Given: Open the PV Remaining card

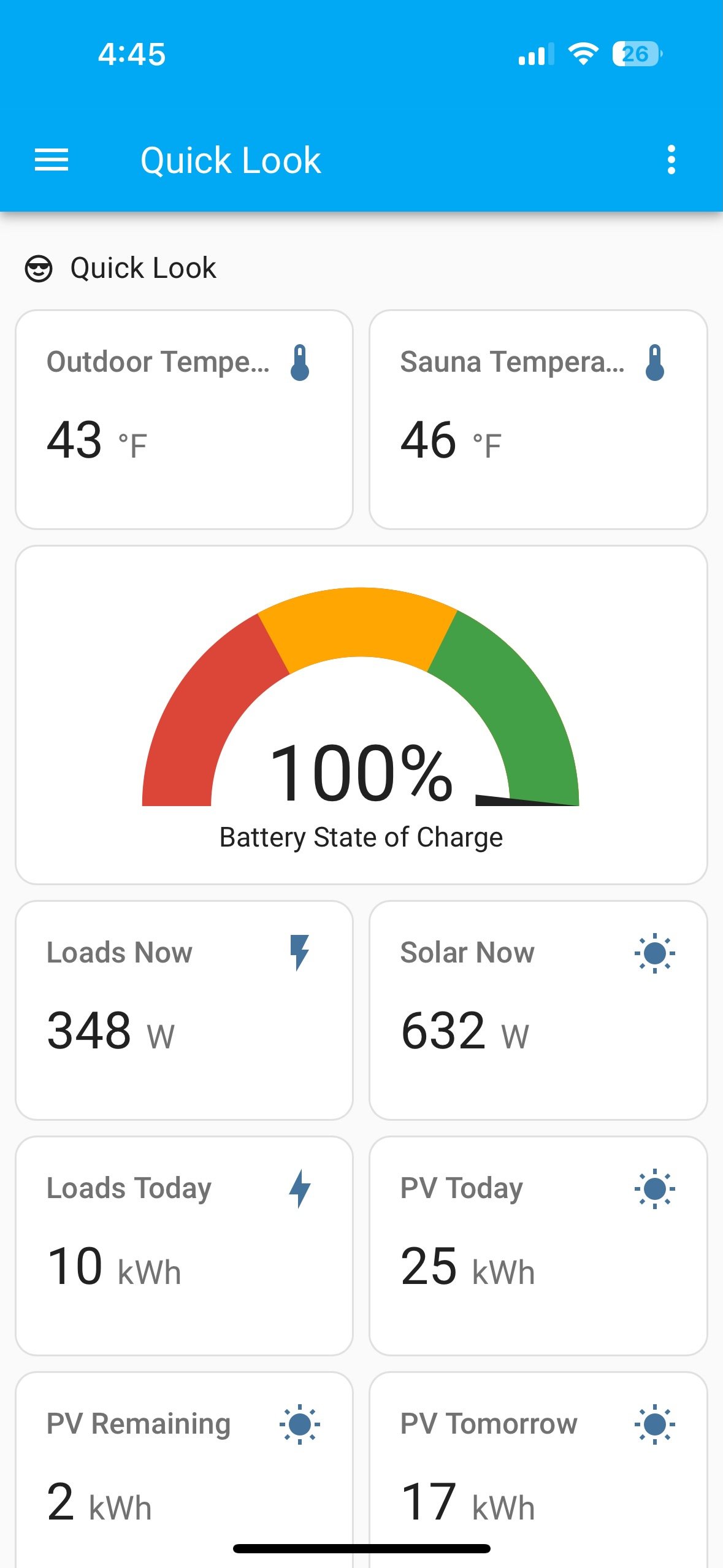Looking at the screenshot, I should click(184, 1470).
